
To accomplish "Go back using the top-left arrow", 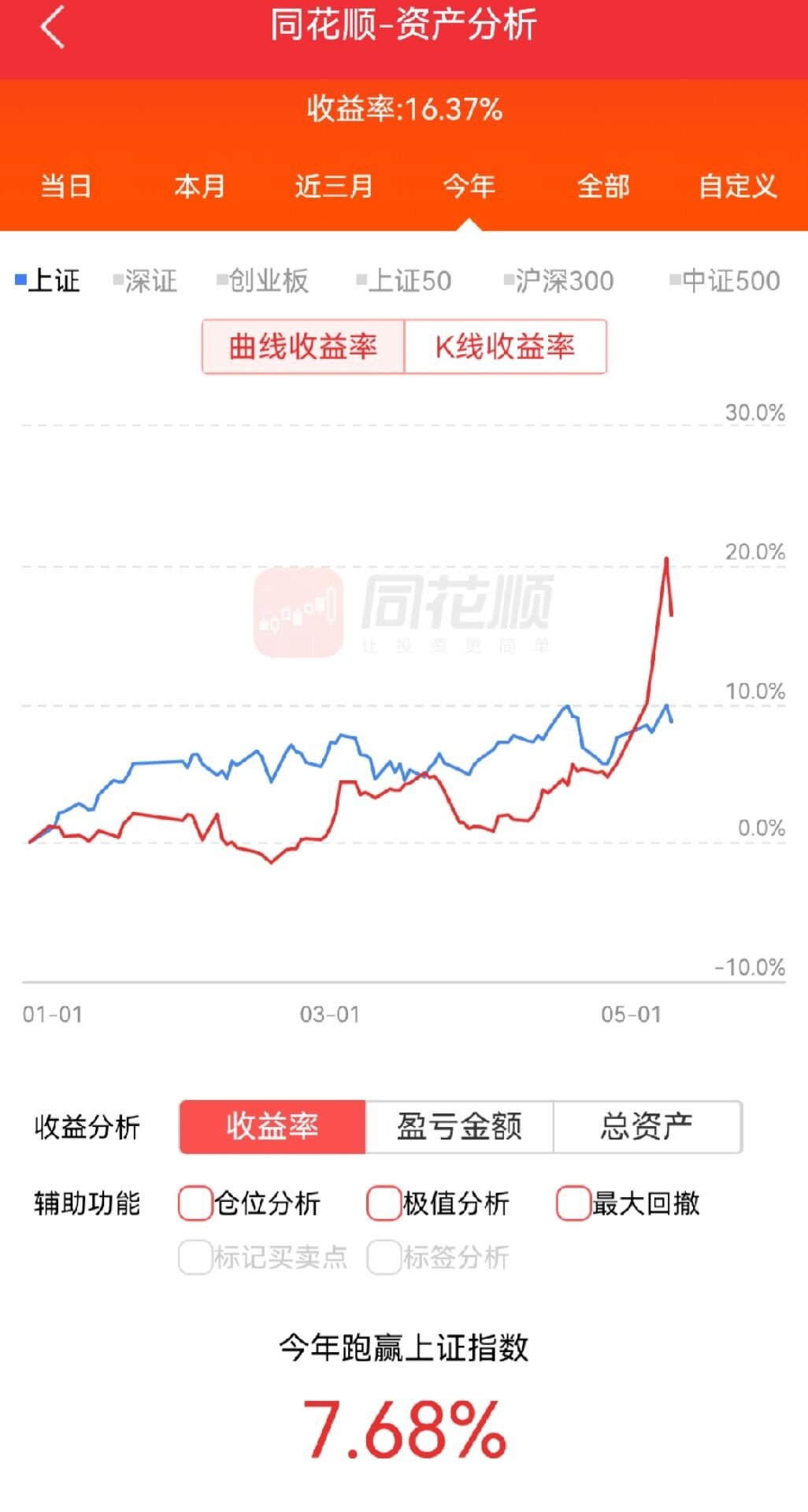I will tap(53, 28).
